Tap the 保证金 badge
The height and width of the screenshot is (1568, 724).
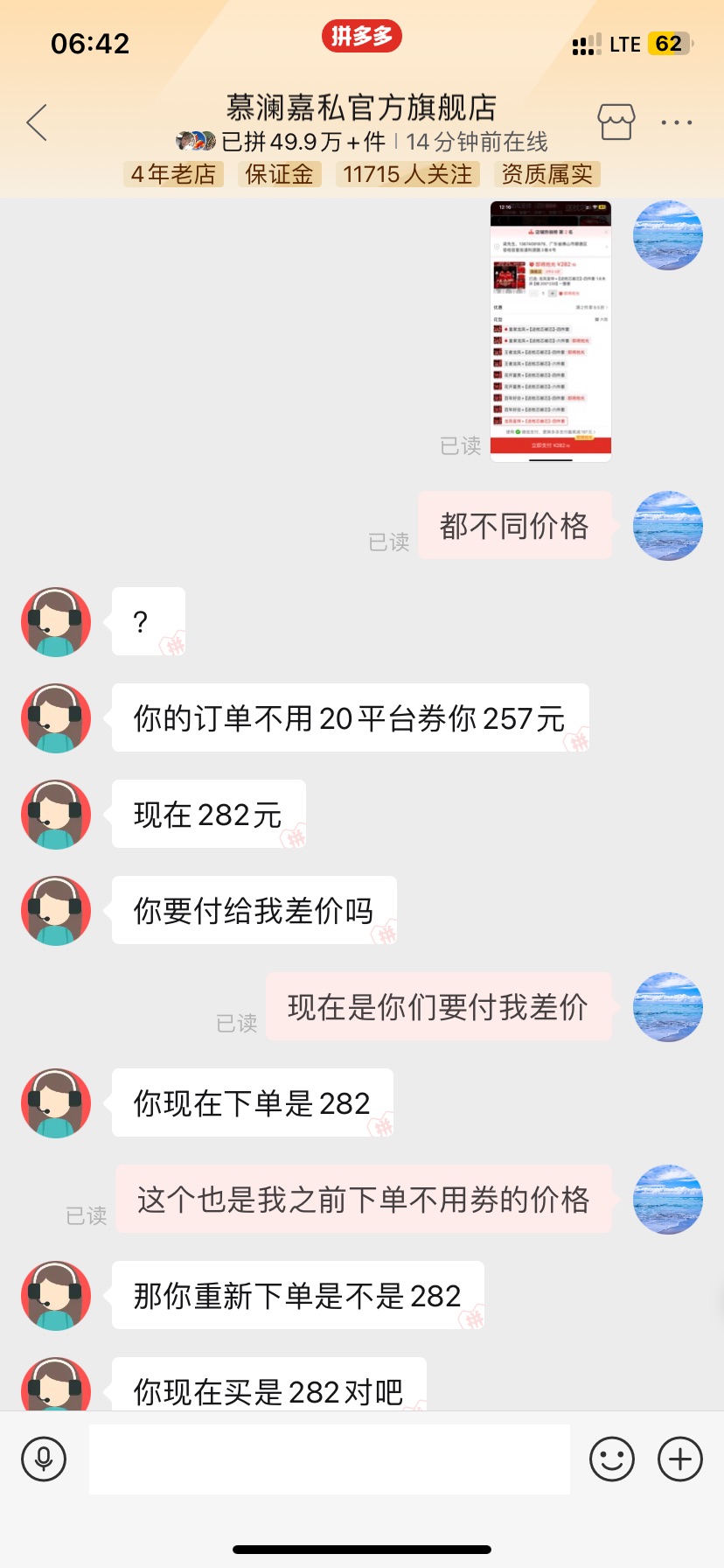pos(279,174)
